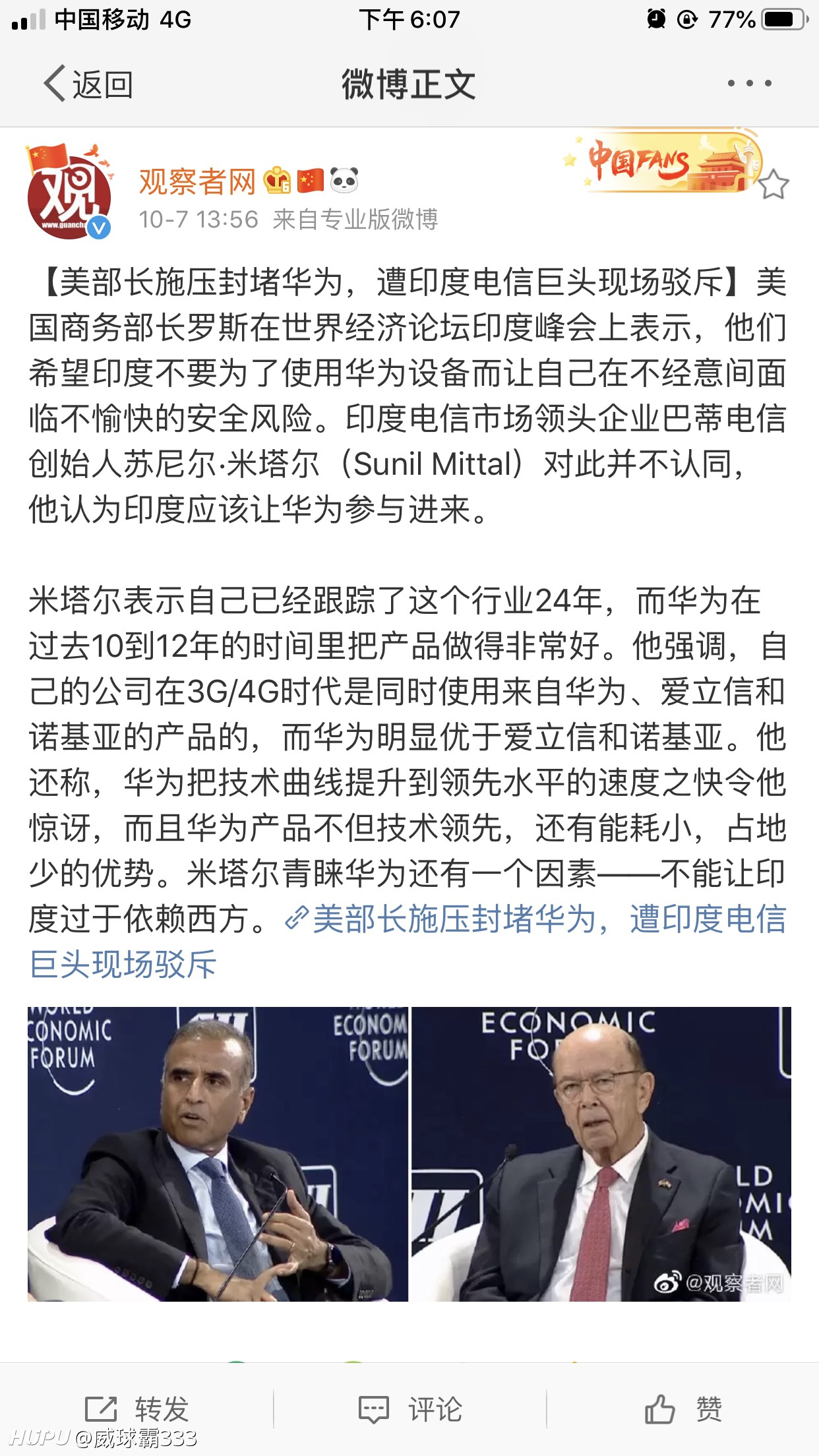Open the three-dot overflow menu
The height and width of the screenshot is (1456, 819).
tap(749, 84)
